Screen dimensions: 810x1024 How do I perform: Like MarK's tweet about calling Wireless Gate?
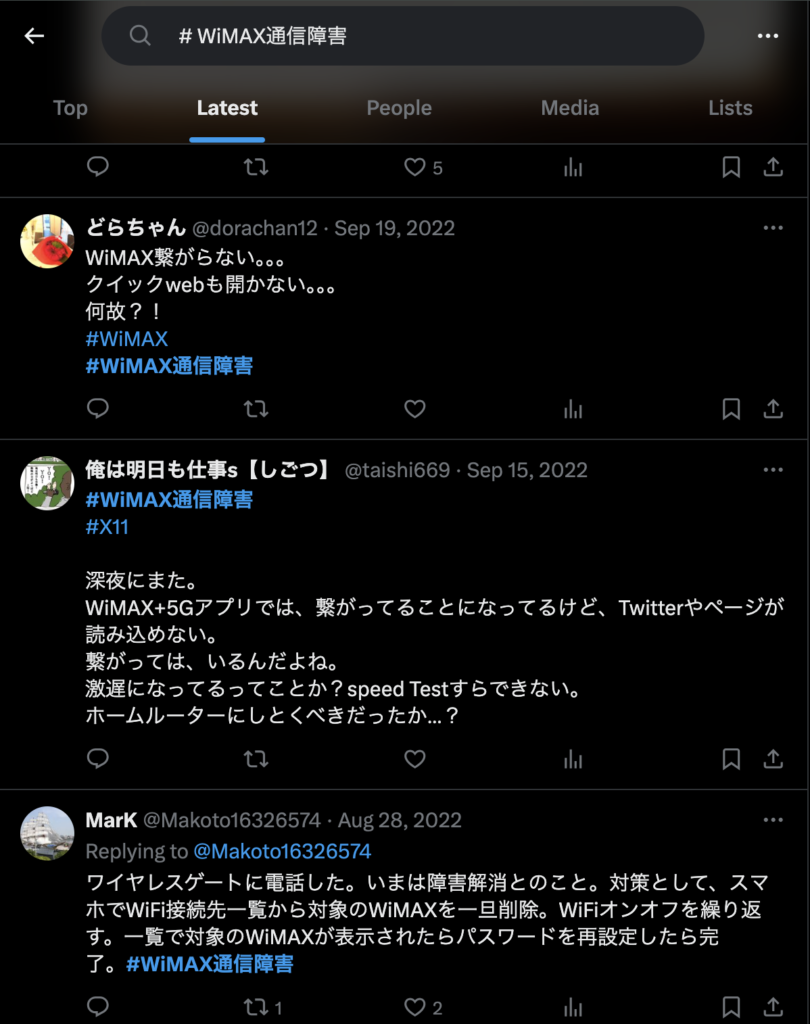click(x=413, y=1009)
